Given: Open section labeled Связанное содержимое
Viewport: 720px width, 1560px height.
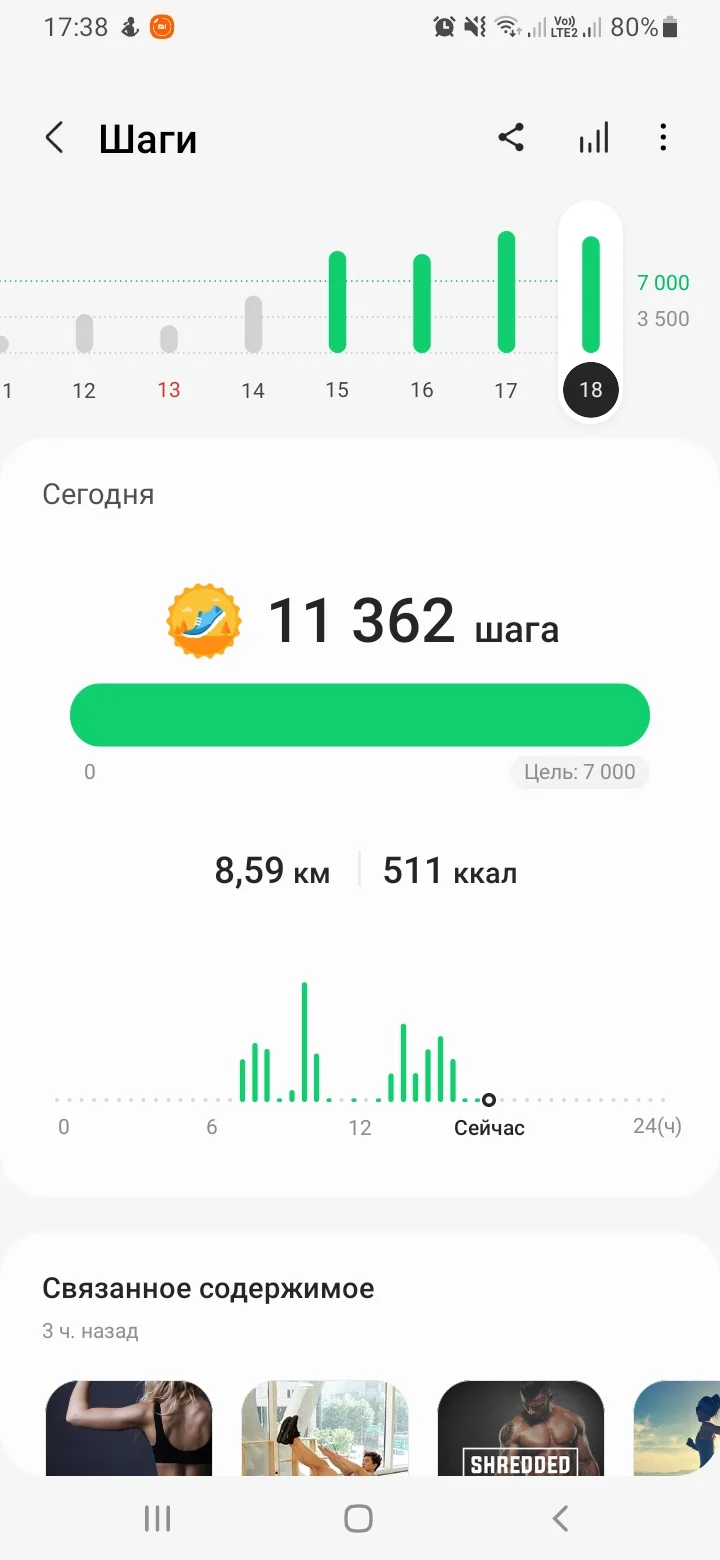Looking at the screenshot, I should point(207,1288).
